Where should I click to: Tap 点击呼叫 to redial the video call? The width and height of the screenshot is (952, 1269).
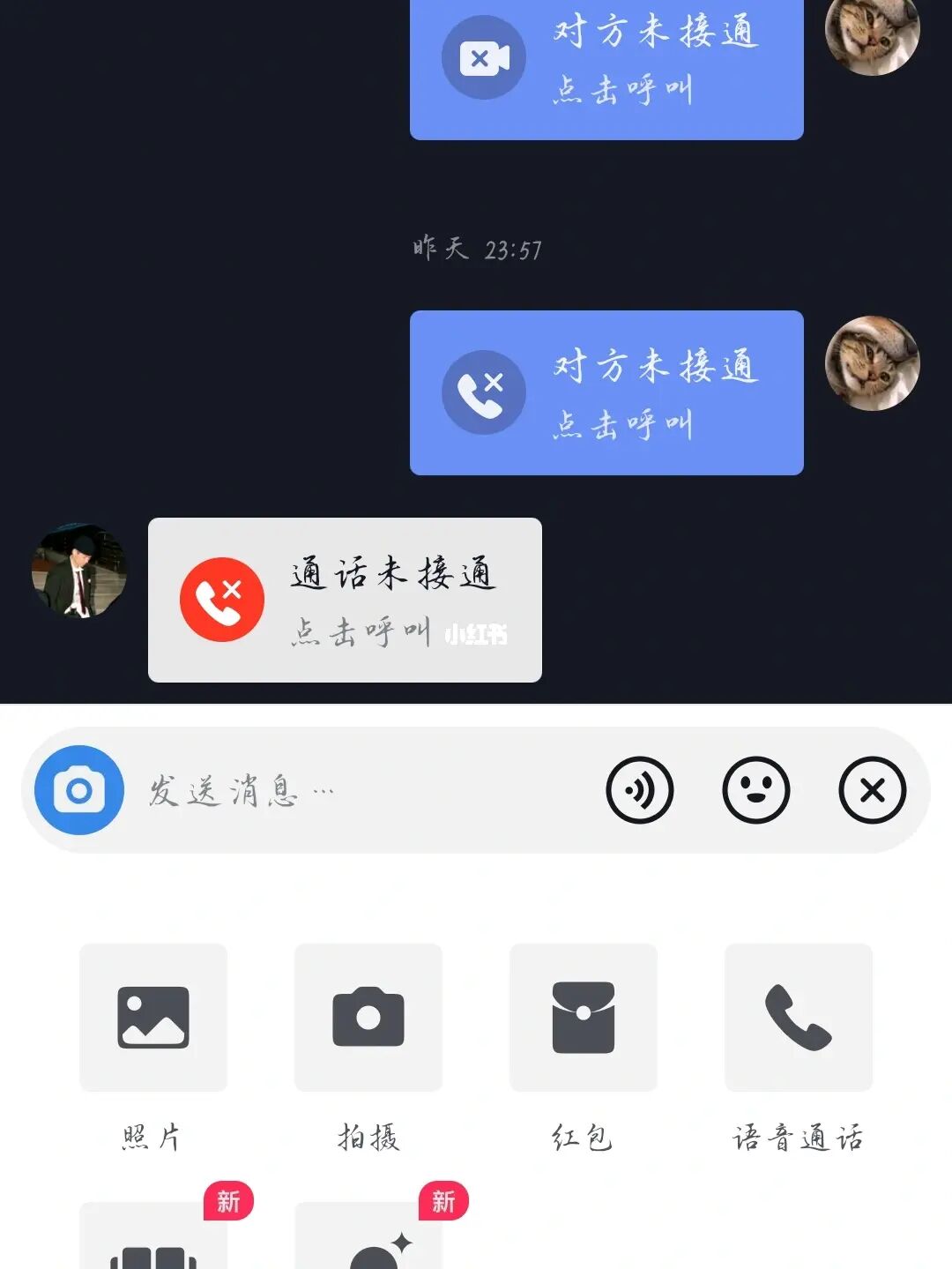[624, 86]
